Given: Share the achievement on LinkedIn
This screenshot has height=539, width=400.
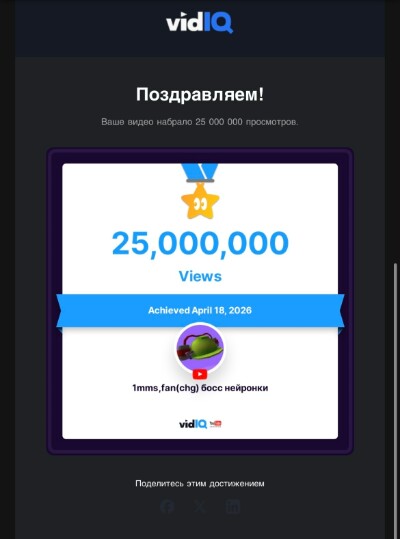Looking at the screenshot, I should [x=233, y=506].
